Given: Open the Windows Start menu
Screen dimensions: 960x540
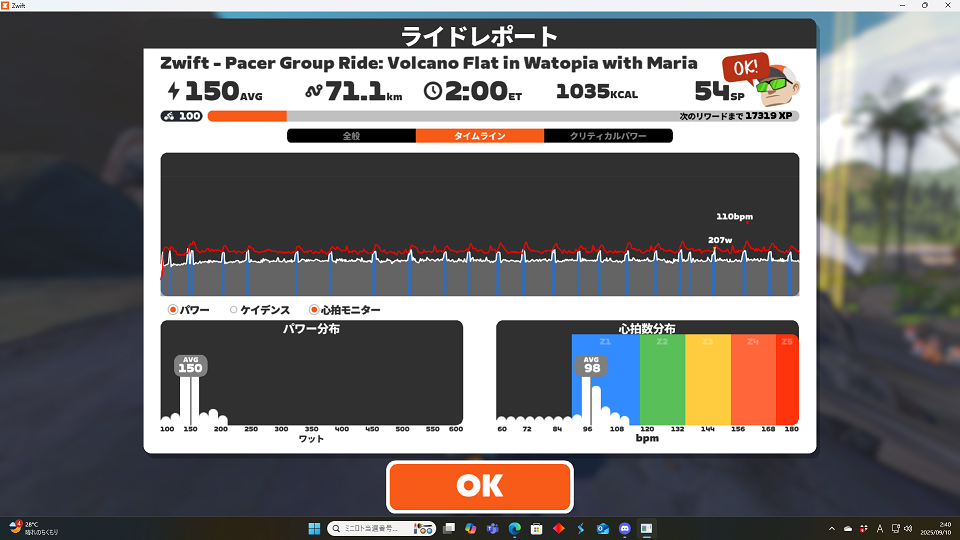Looking at the screenshot, I should [x=312, y=528].
